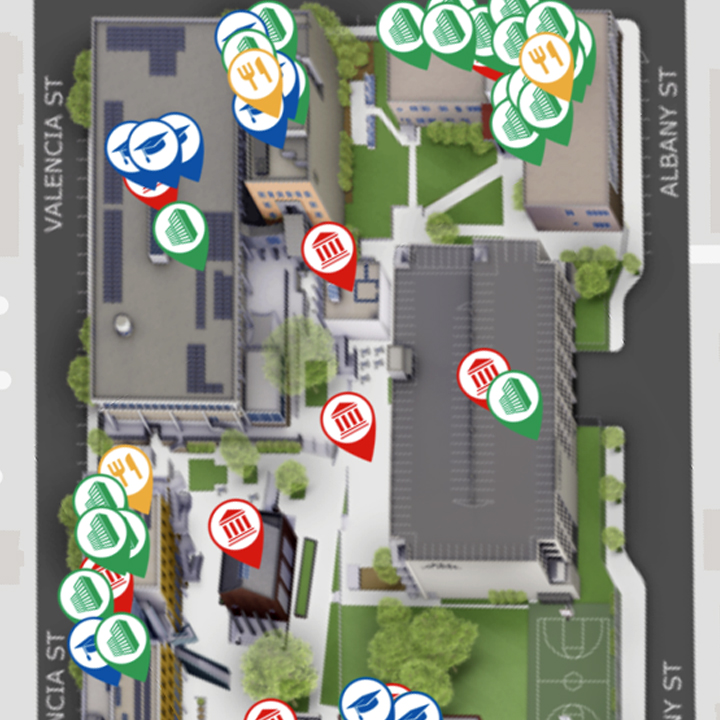Tap the red landmark pin next to the round tree

click(348, 419)
